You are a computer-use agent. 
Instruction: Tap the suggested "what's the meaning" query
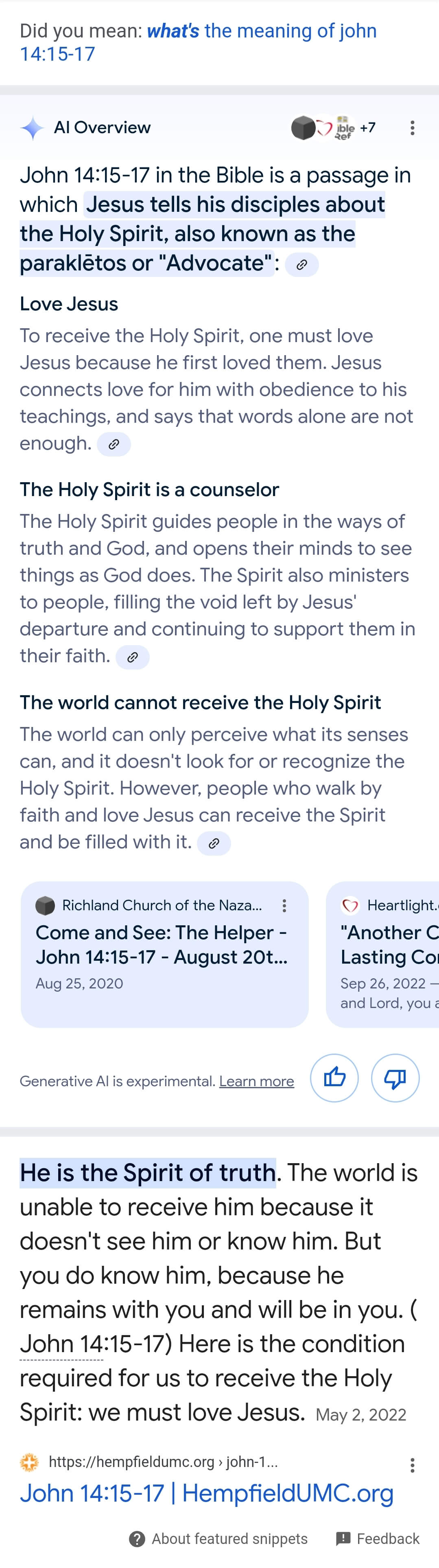(198, 42)
